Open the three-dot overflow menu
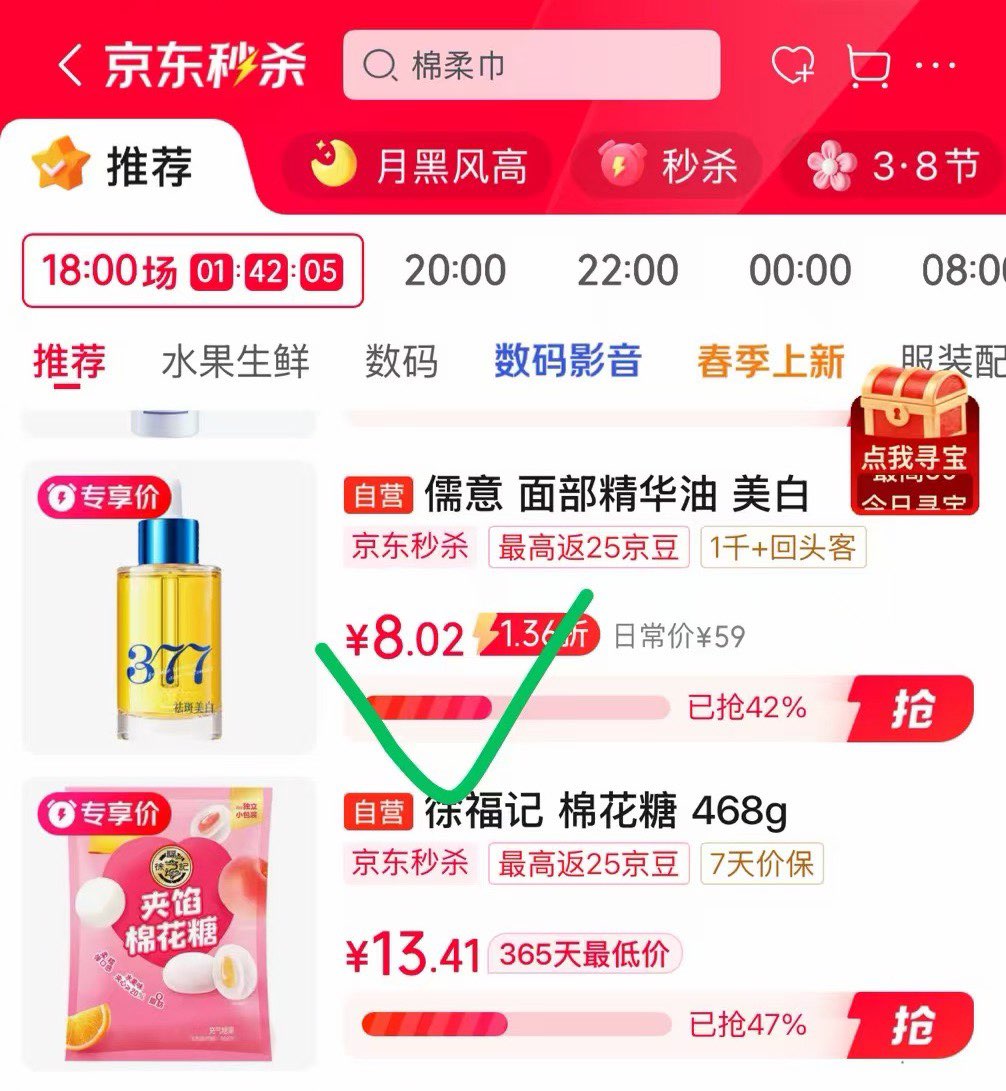The image size is (1006, 1091). [x=936, y=66]
